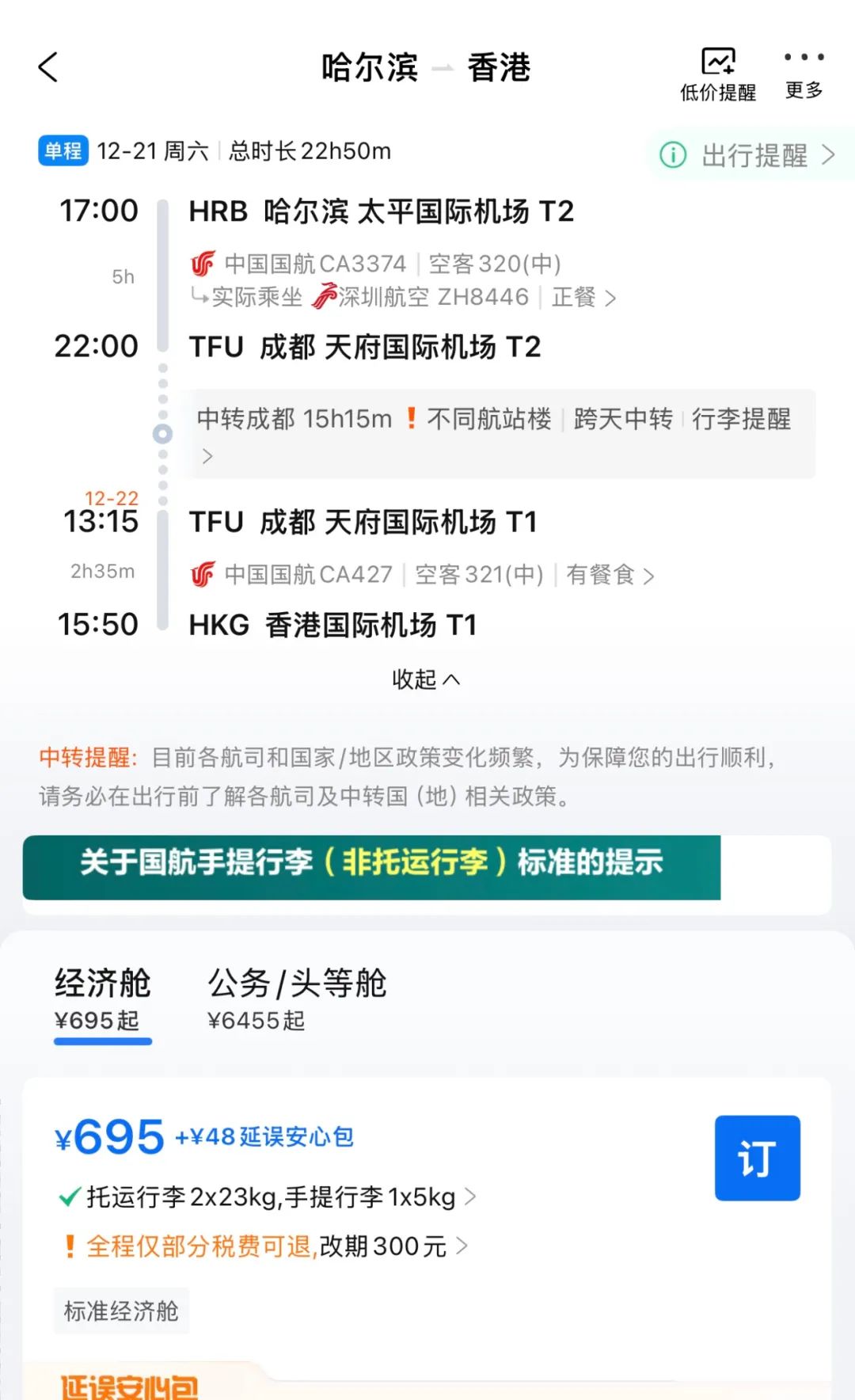Screen dimensions: 855x1400
Task: View baggage allowance 托运行李 2x23kg details
Action: [x=268, y=1196]
